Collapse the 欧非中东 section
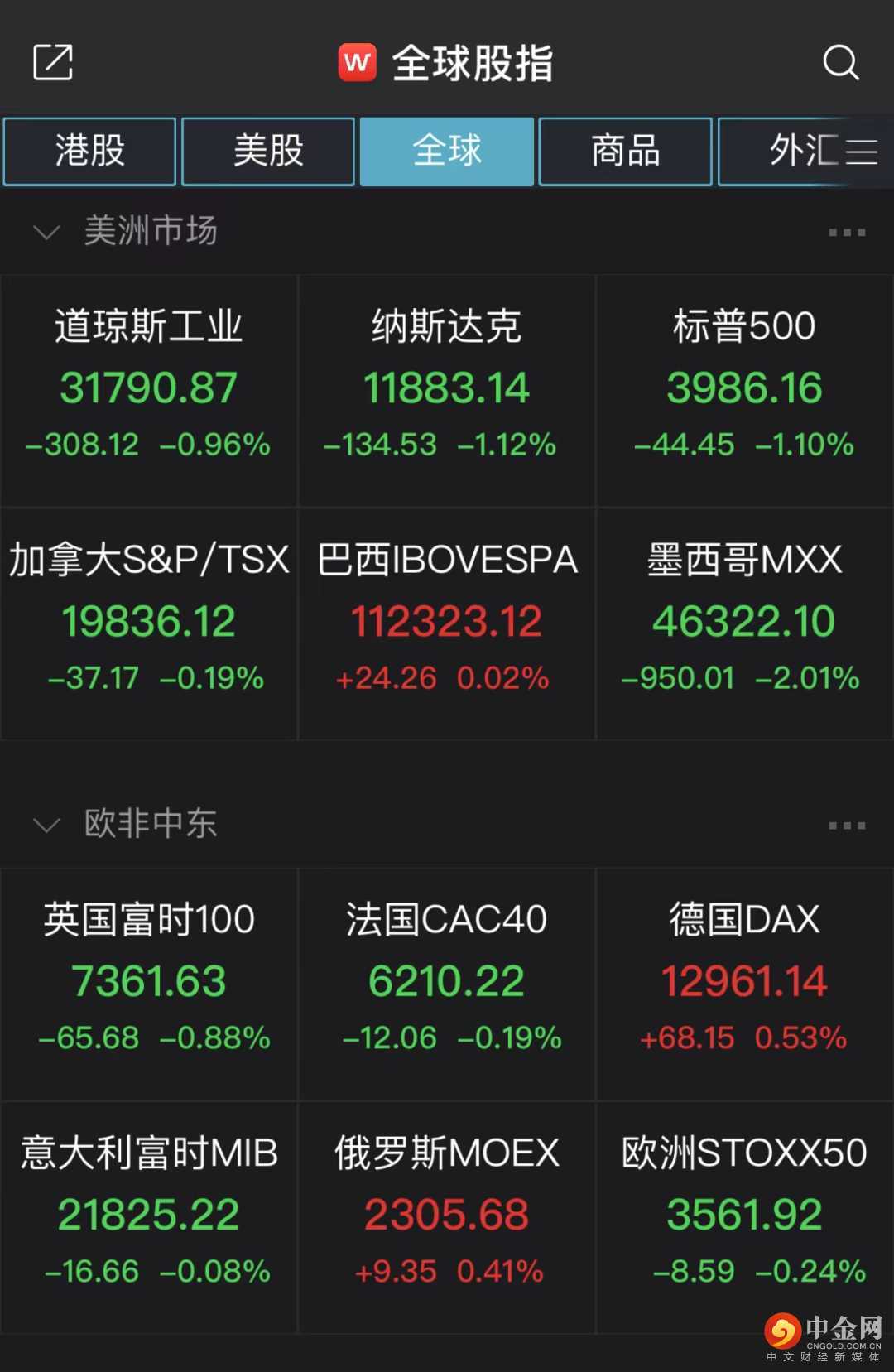The image size is (894, 1372). pyautogui.click(x=46, y=825)
